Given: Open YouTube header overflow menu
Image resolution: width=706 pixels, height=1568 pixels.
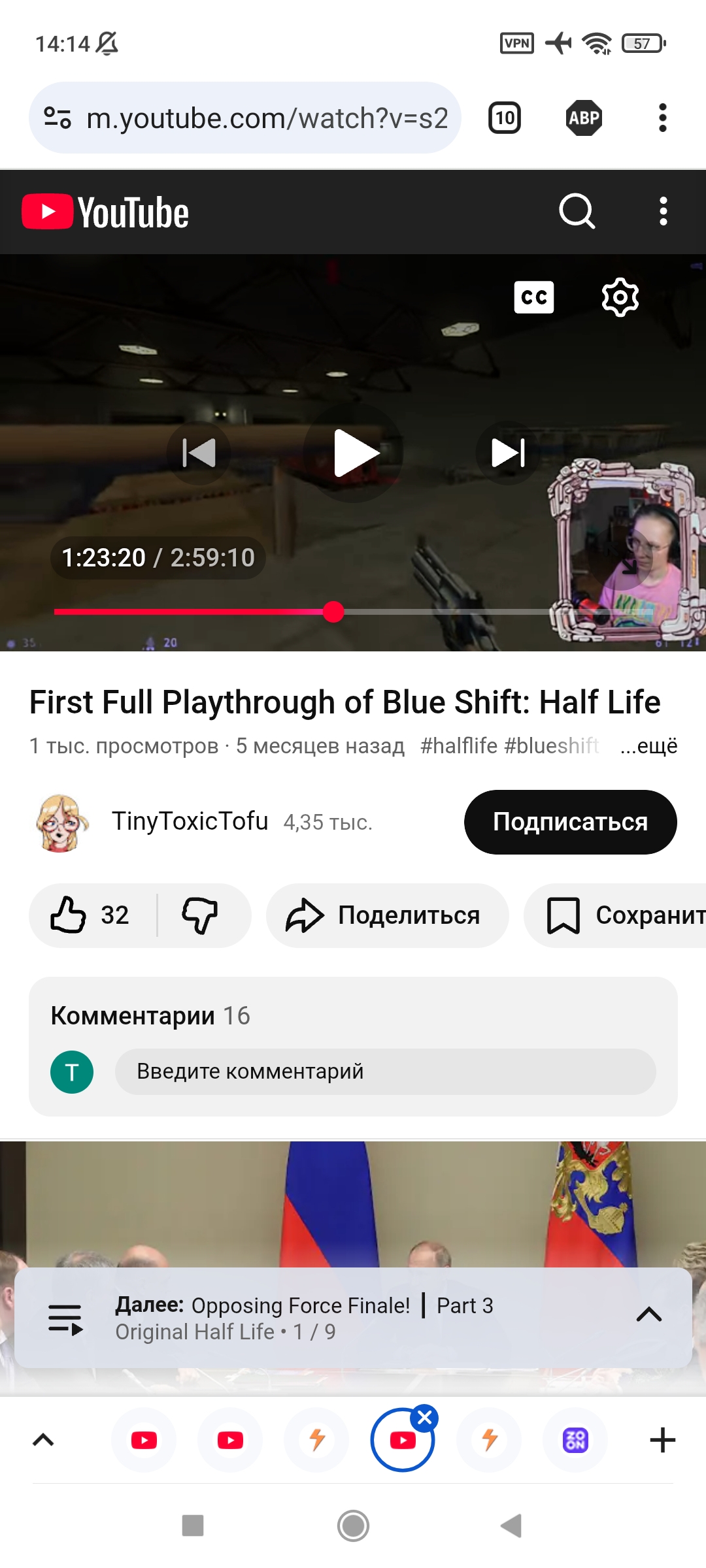Looking at the screenshot, I should click(x=663, y=212).
